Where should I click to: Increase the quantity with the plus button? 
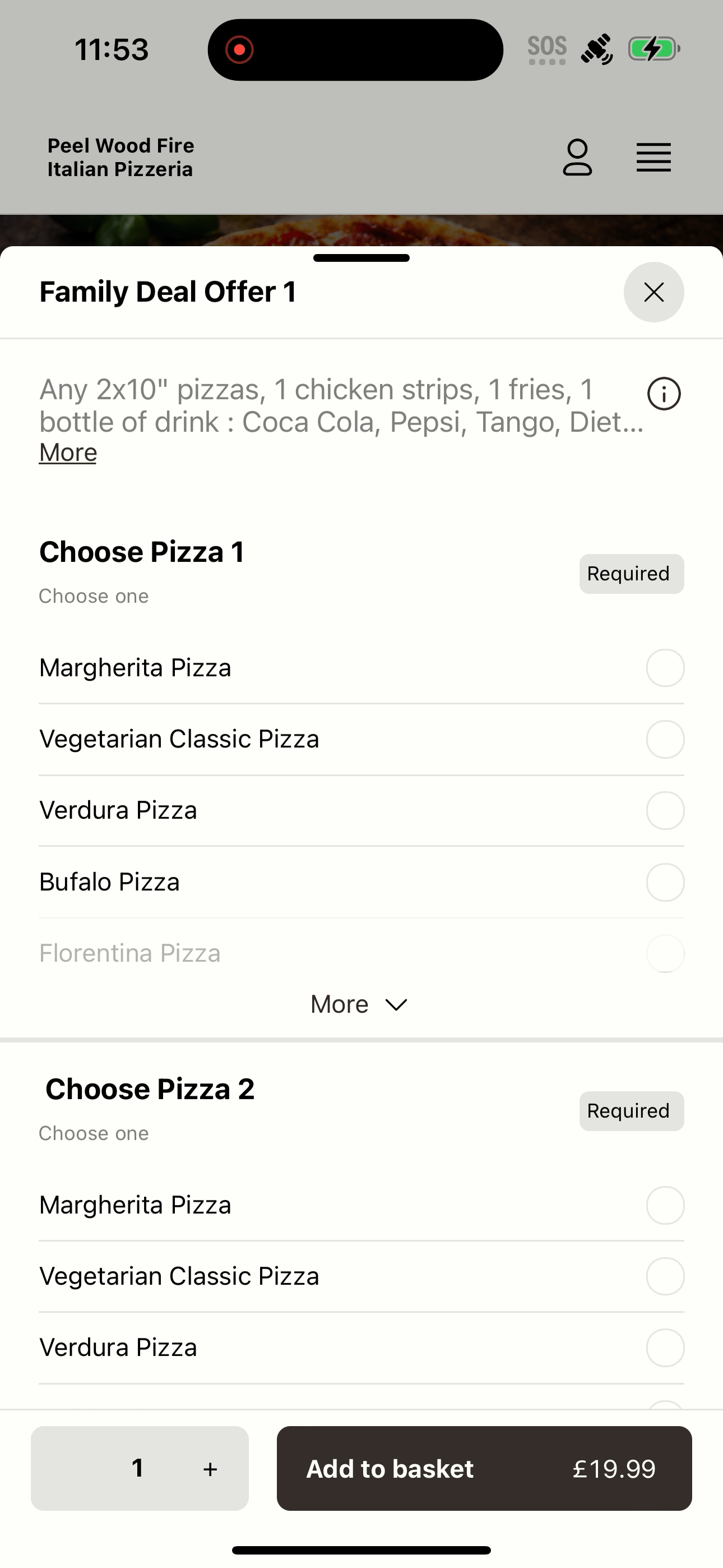click(210, 1469)
